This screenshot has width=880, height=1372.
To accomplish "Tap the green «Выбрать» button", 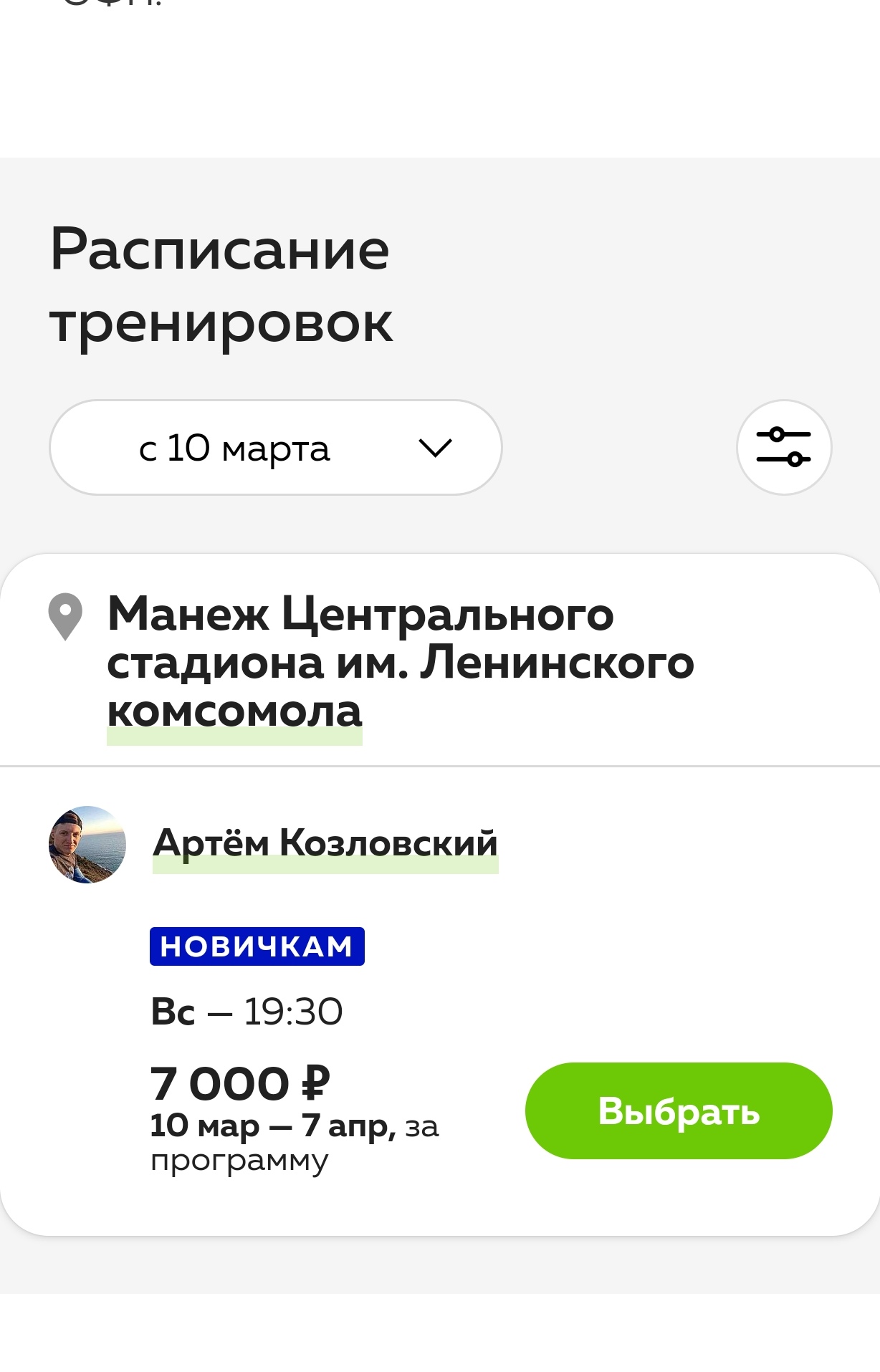I will [679, 1110].
